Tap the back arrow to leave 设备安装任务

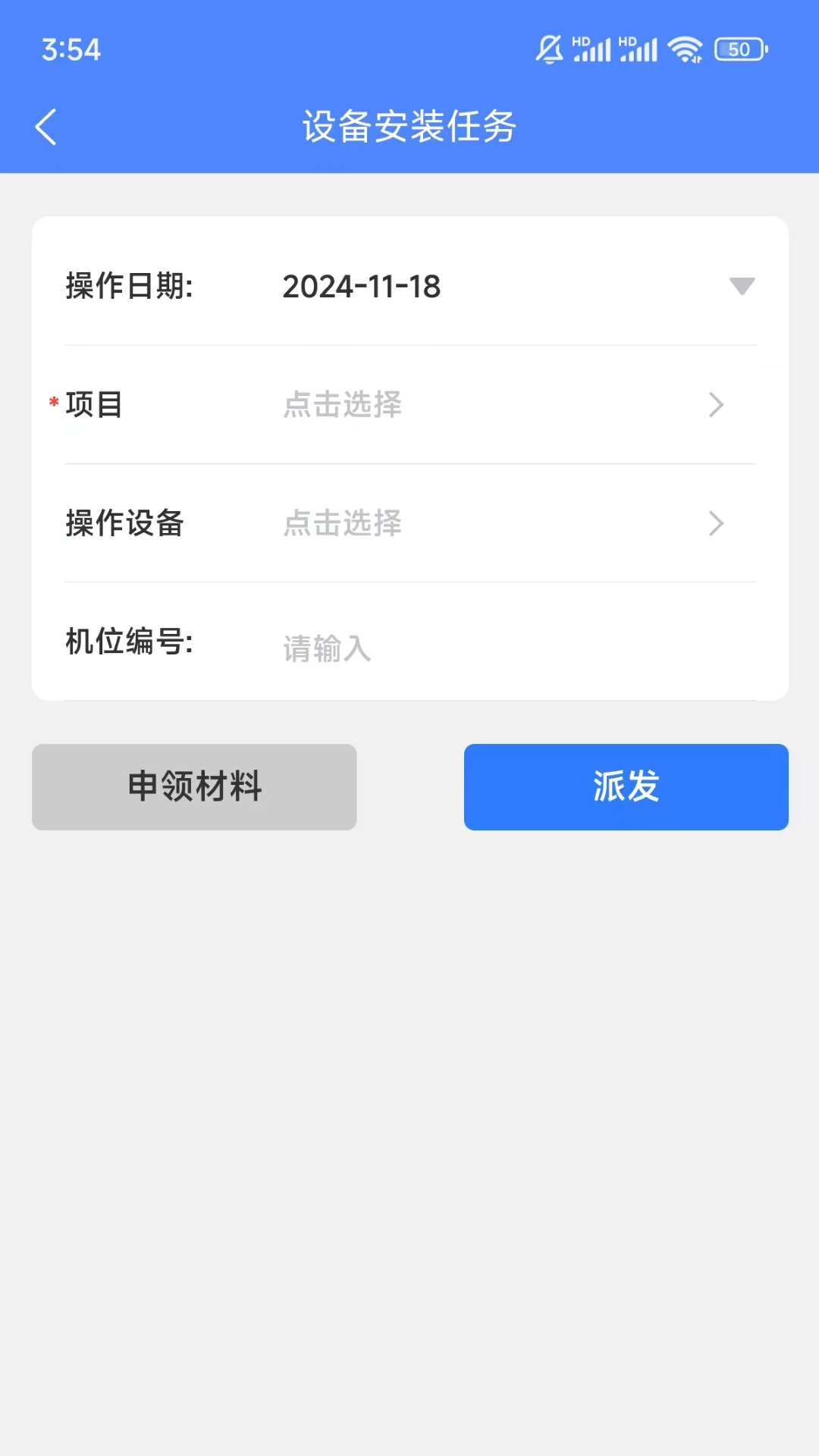[x=47, y=127]
